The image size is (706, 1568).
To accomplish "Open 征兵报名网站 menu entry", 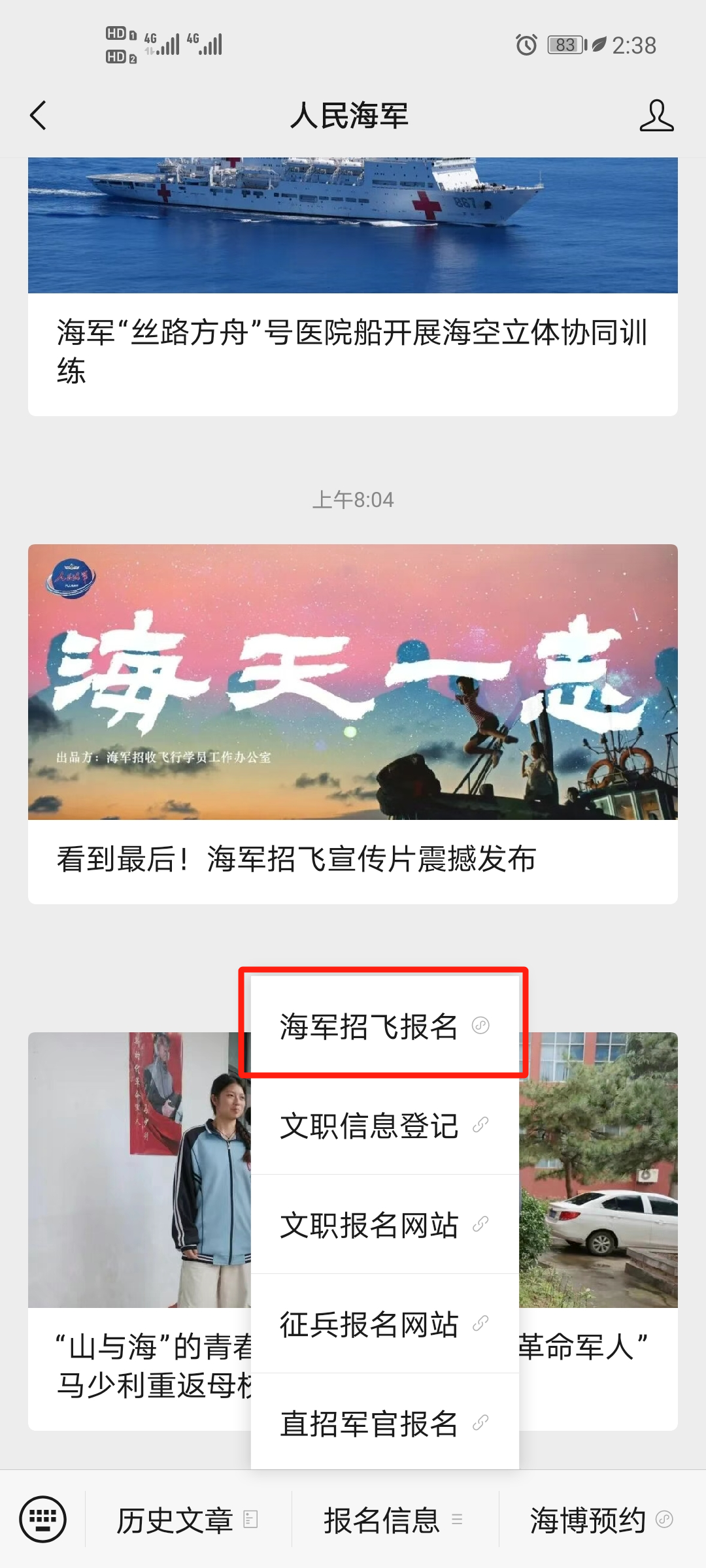I will pos(384,1324).
